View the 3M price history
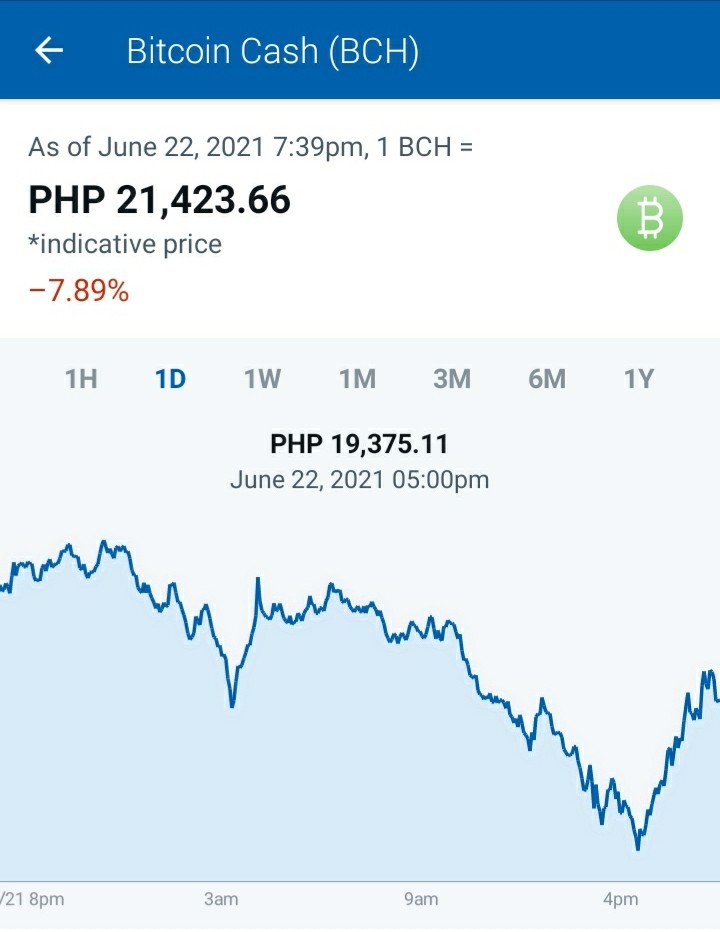The width and height of the screenshot is (720, 932). 452,379
